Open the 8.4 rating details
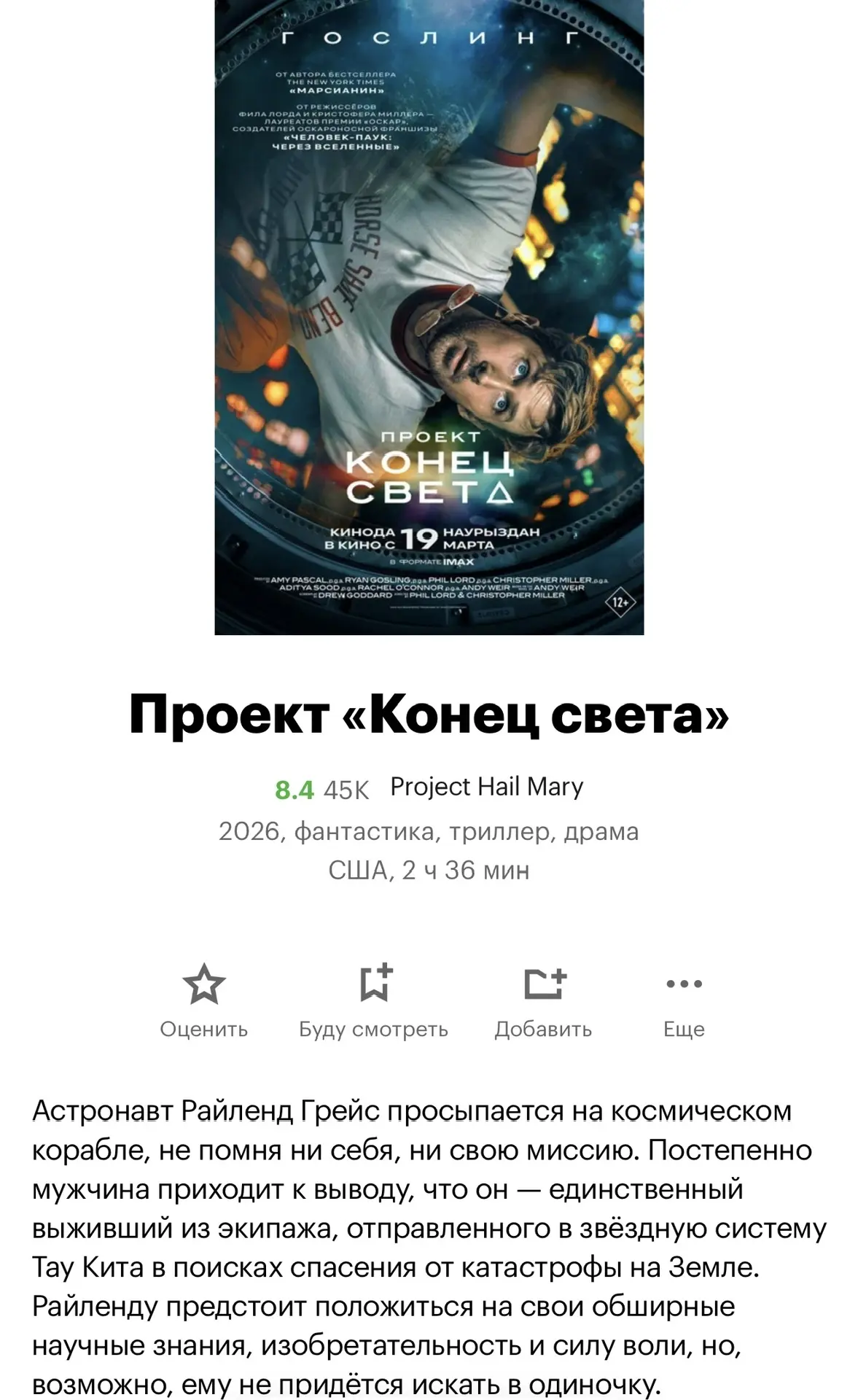The image size is (858, 1400). pyautogui.click(x=295, y=790)
